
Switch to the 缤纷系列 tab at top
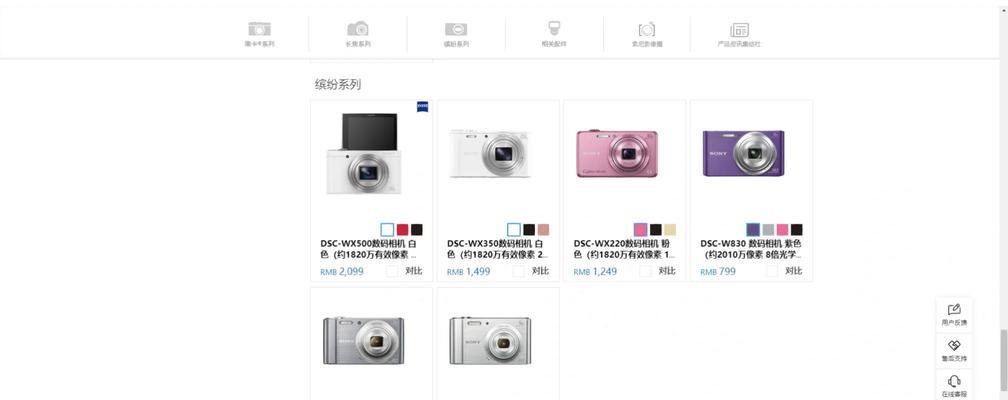point(456,34)
